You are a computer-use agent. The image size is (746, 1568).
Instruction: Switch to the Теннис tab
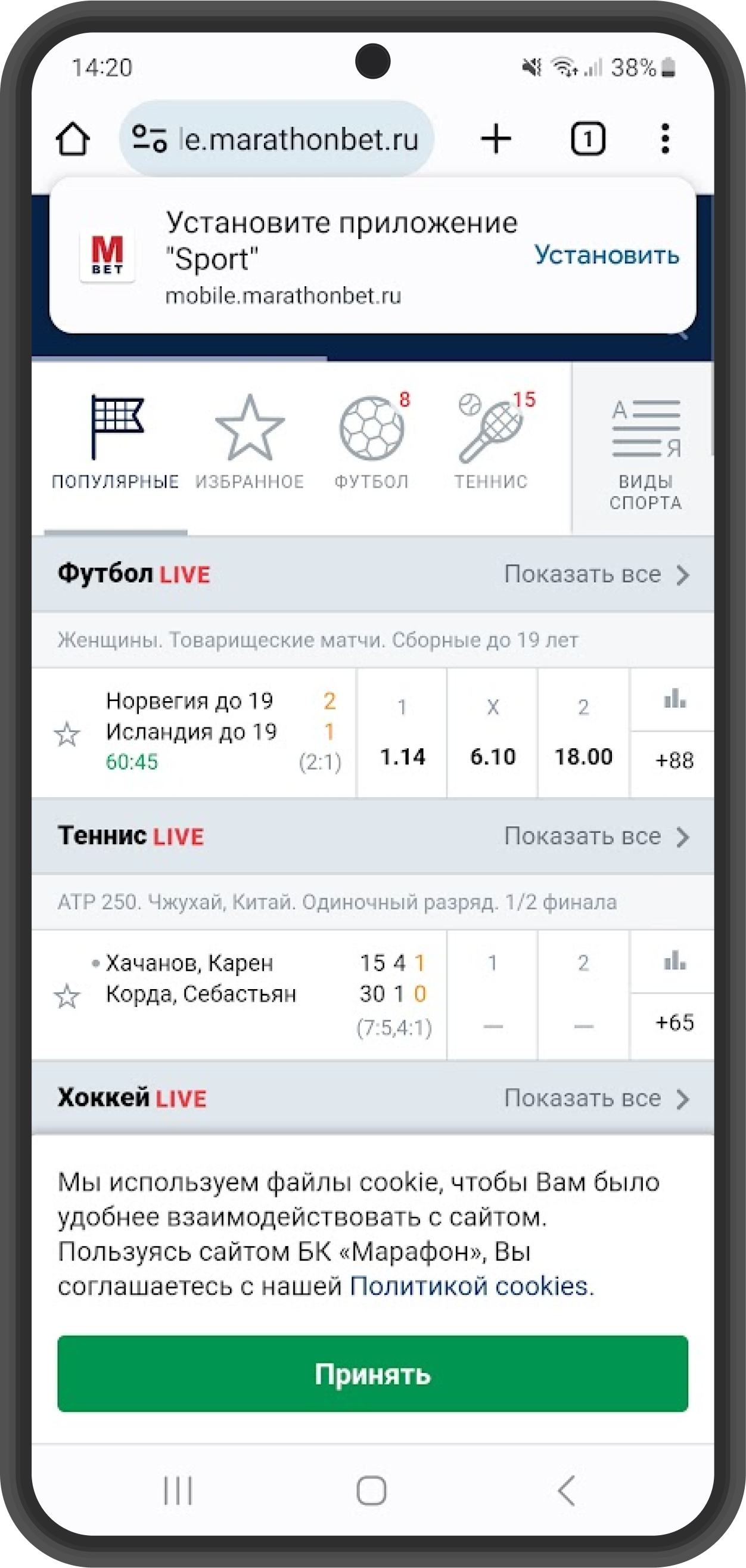tap(491, 442)
